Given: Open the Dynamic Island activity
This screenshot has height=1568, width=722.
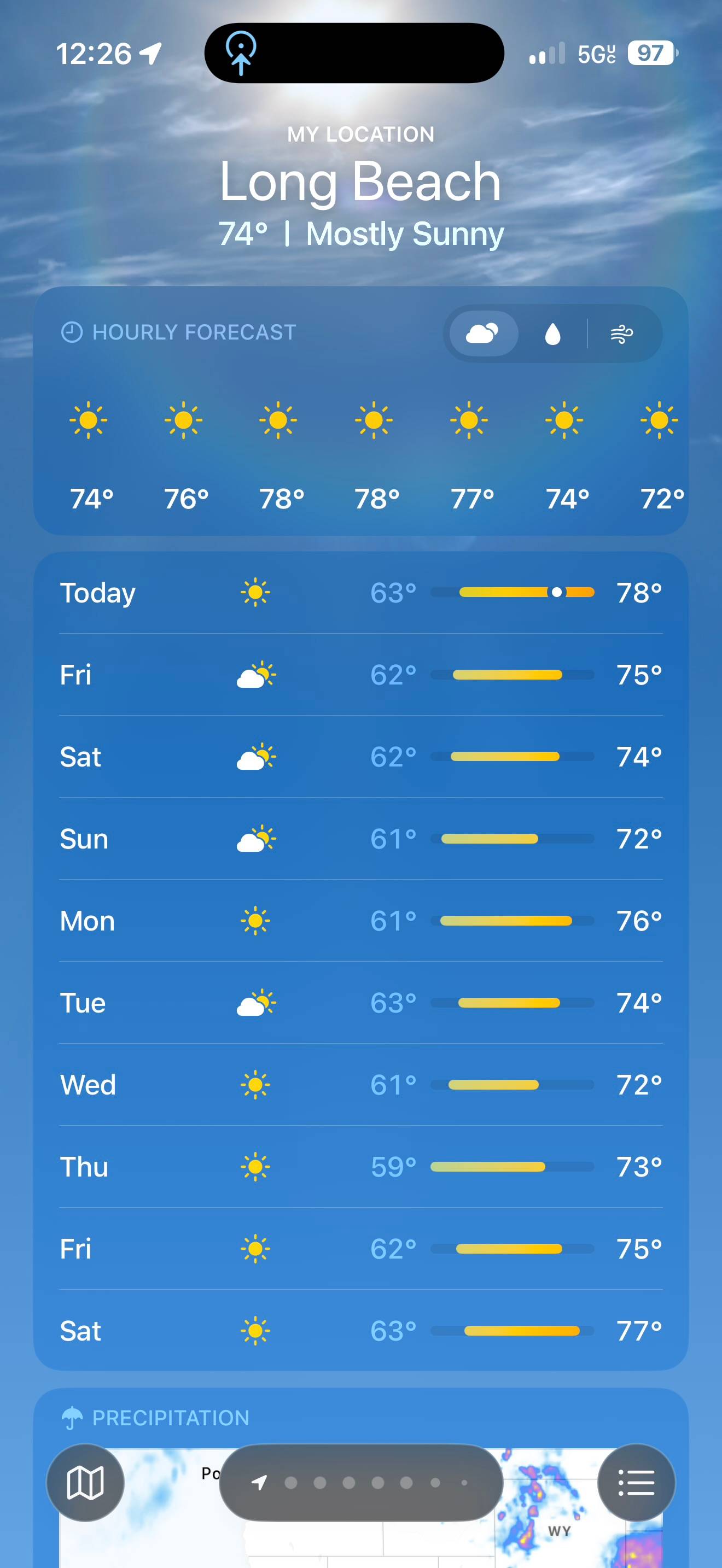Looking at the screenshot, I should pyautogui.click(x=354, y=53).
